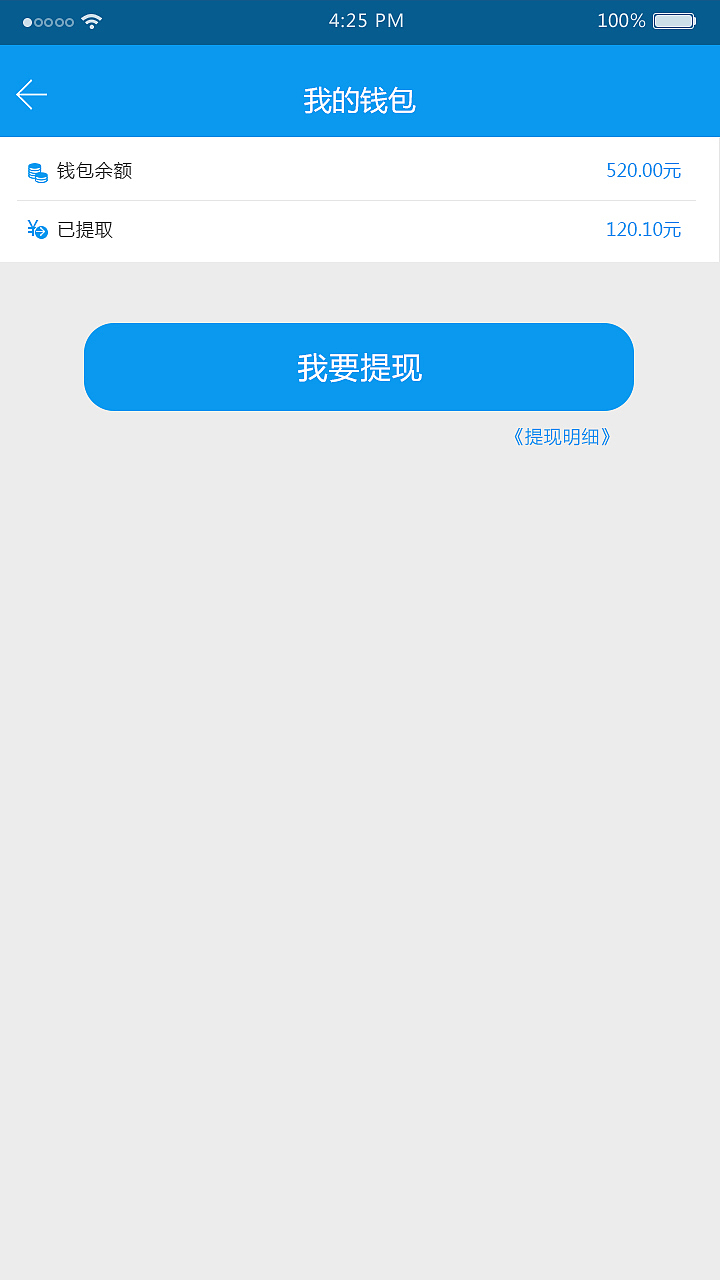Tap the back arrow in the header

(x=31, y=94)
